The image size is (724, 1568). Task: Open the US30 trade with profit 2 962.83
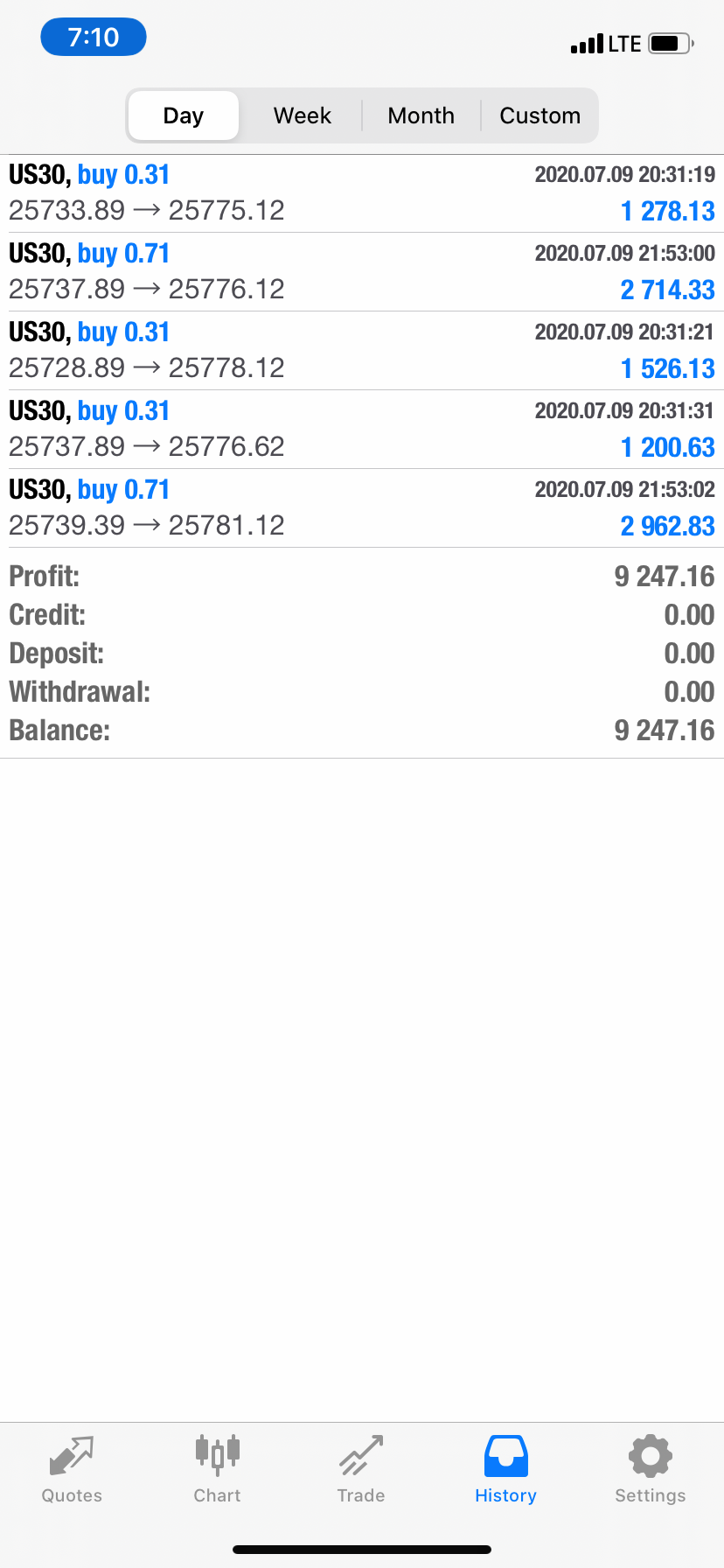[362, 508]
